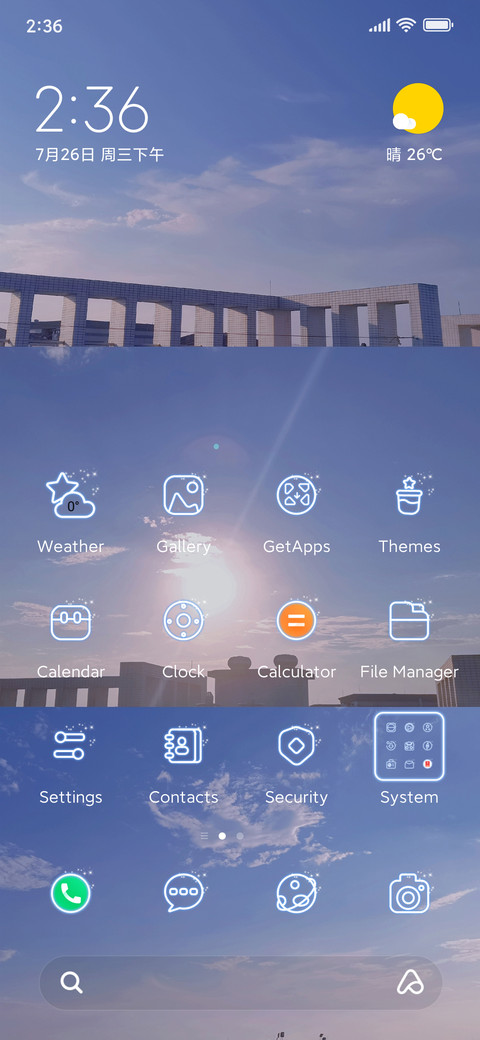Launch the browser from the dock
This screenshot has width=480, height=1040.
296,893
